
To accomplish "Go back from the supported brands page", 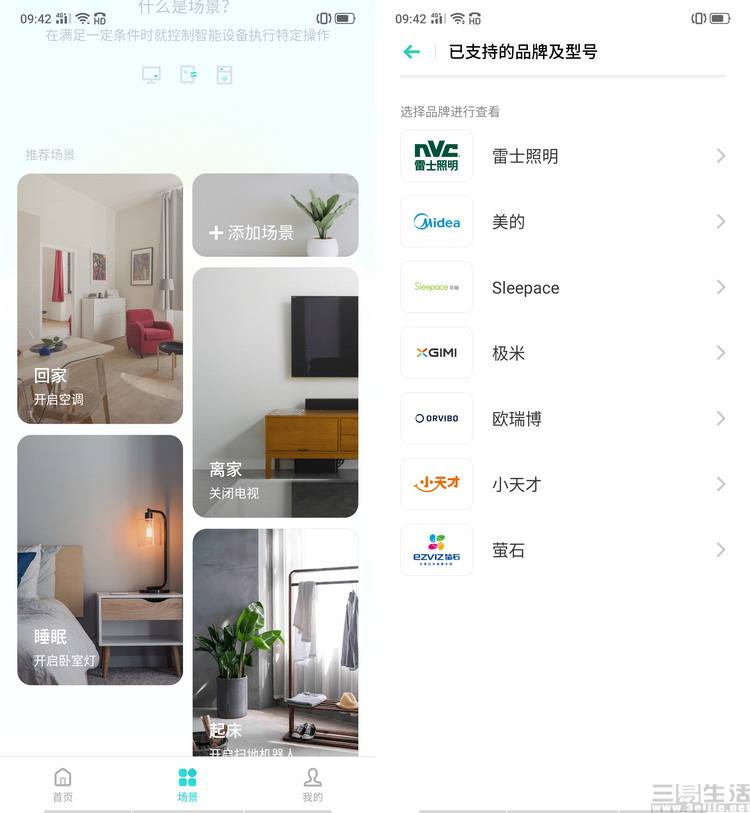I will pyautogui.click(x=411, y=52).
